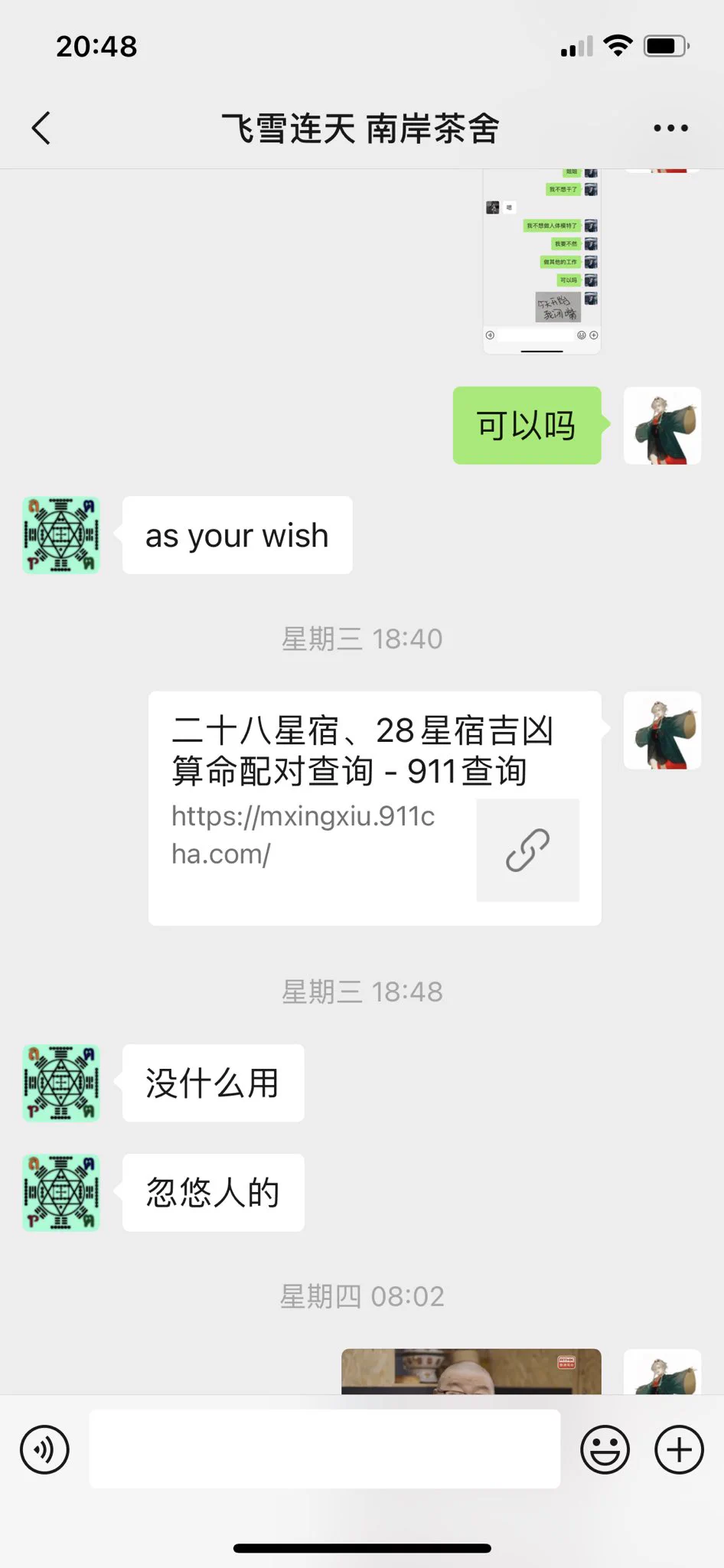View contact avatar beside 'as your wish'
The image size is (724, 1568).
(61, 535)
